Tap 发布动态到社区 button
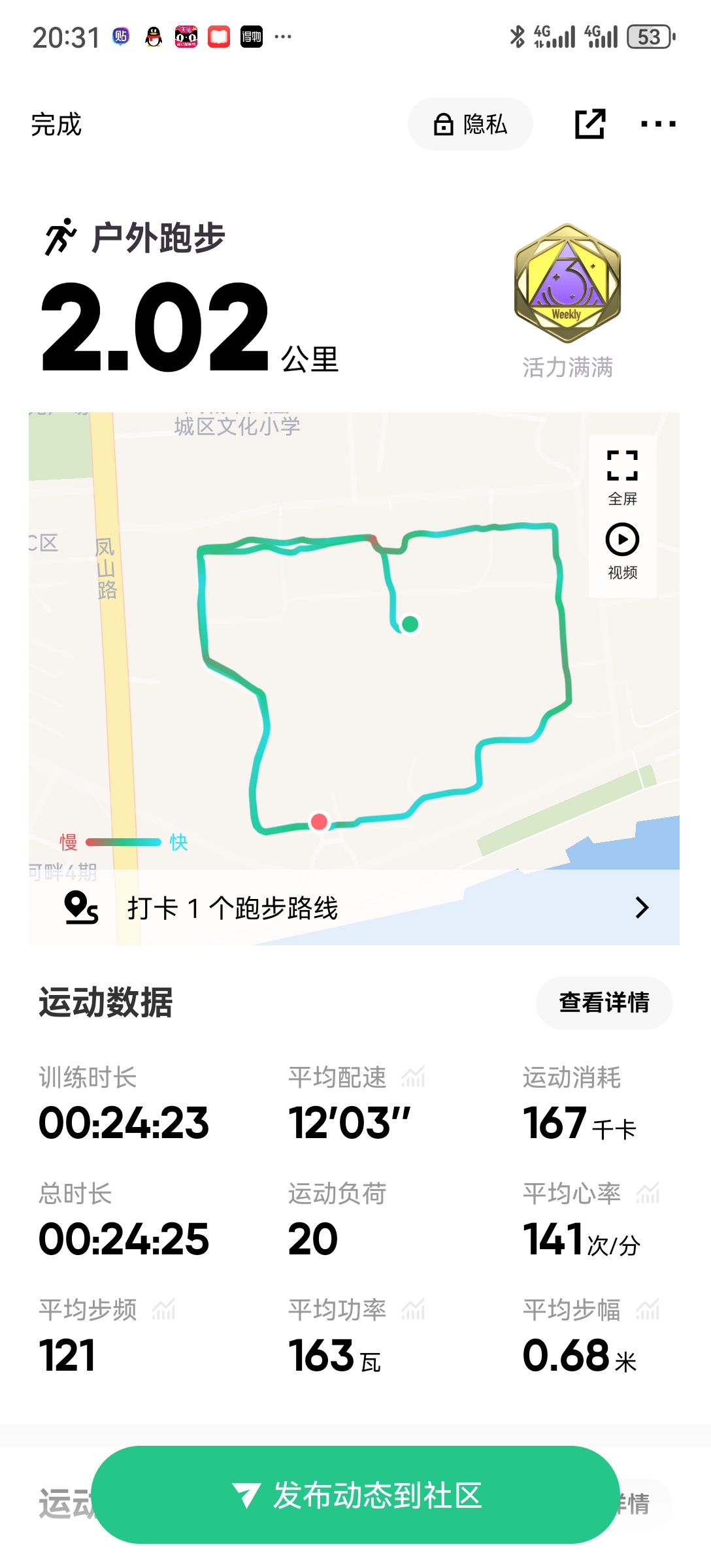Image resolution: width=711 pixels, height=1568 pixels. [x=355, y=1495]
